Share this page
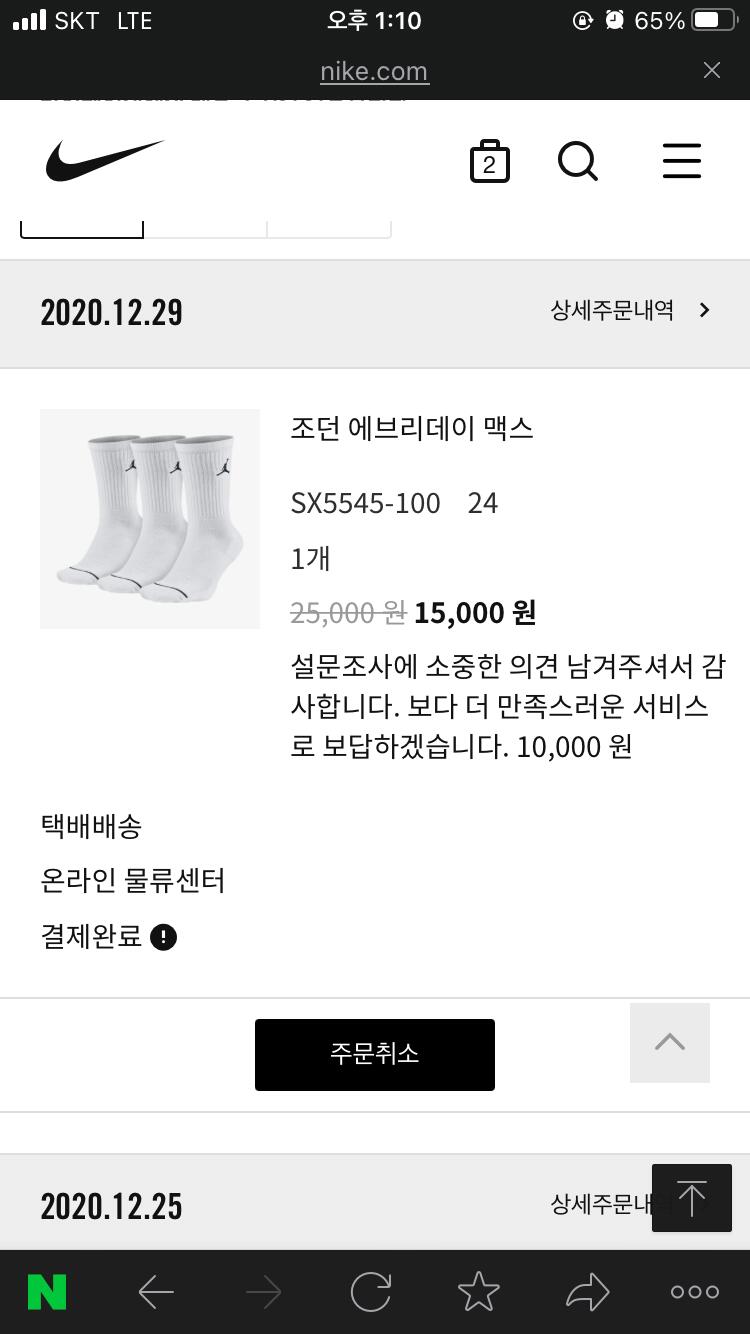Screen dimensions: 750x1334 click(x=587, y=1292)
